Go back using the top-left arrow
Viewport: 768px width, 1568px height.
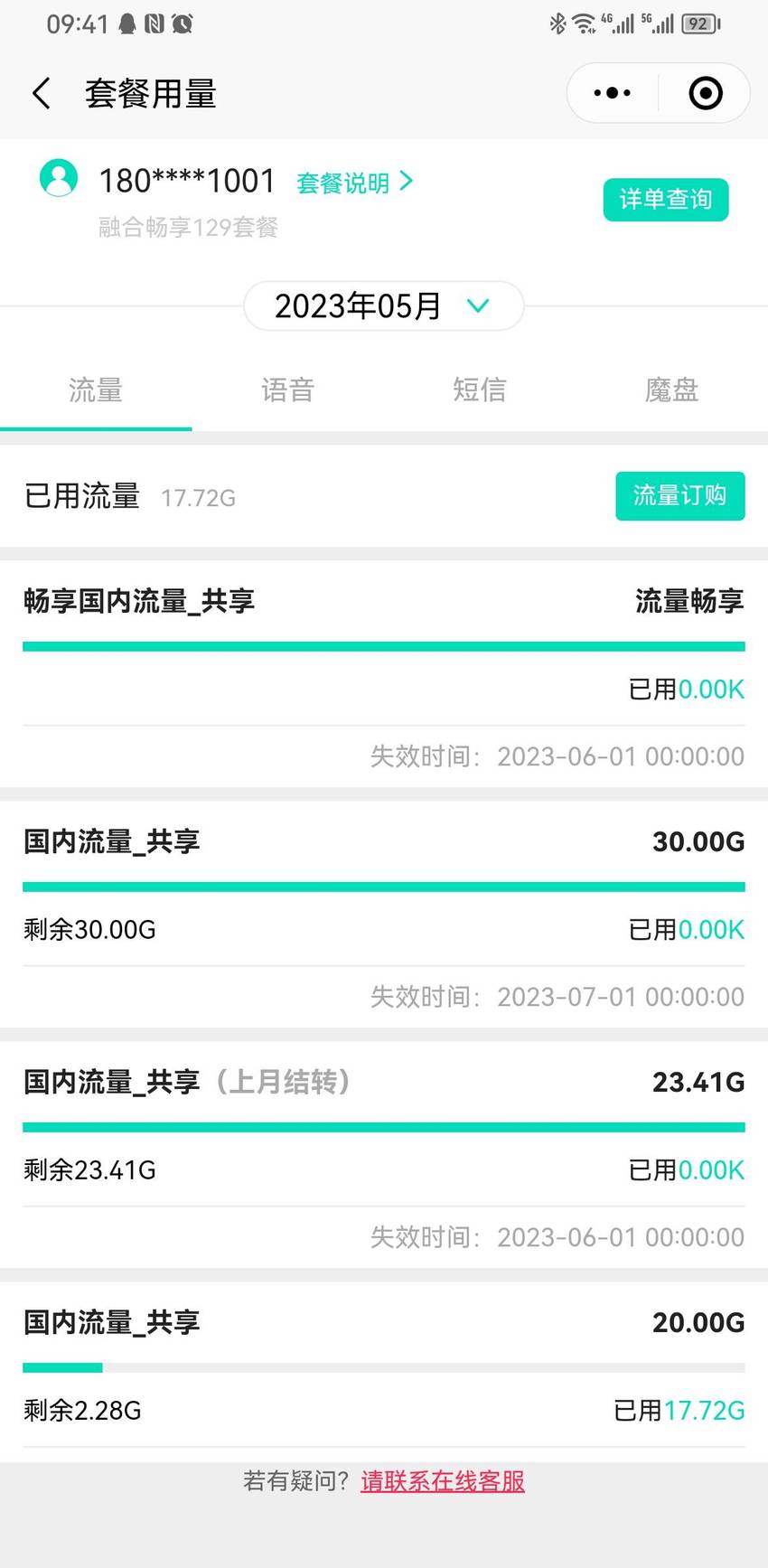coord(42,93)
